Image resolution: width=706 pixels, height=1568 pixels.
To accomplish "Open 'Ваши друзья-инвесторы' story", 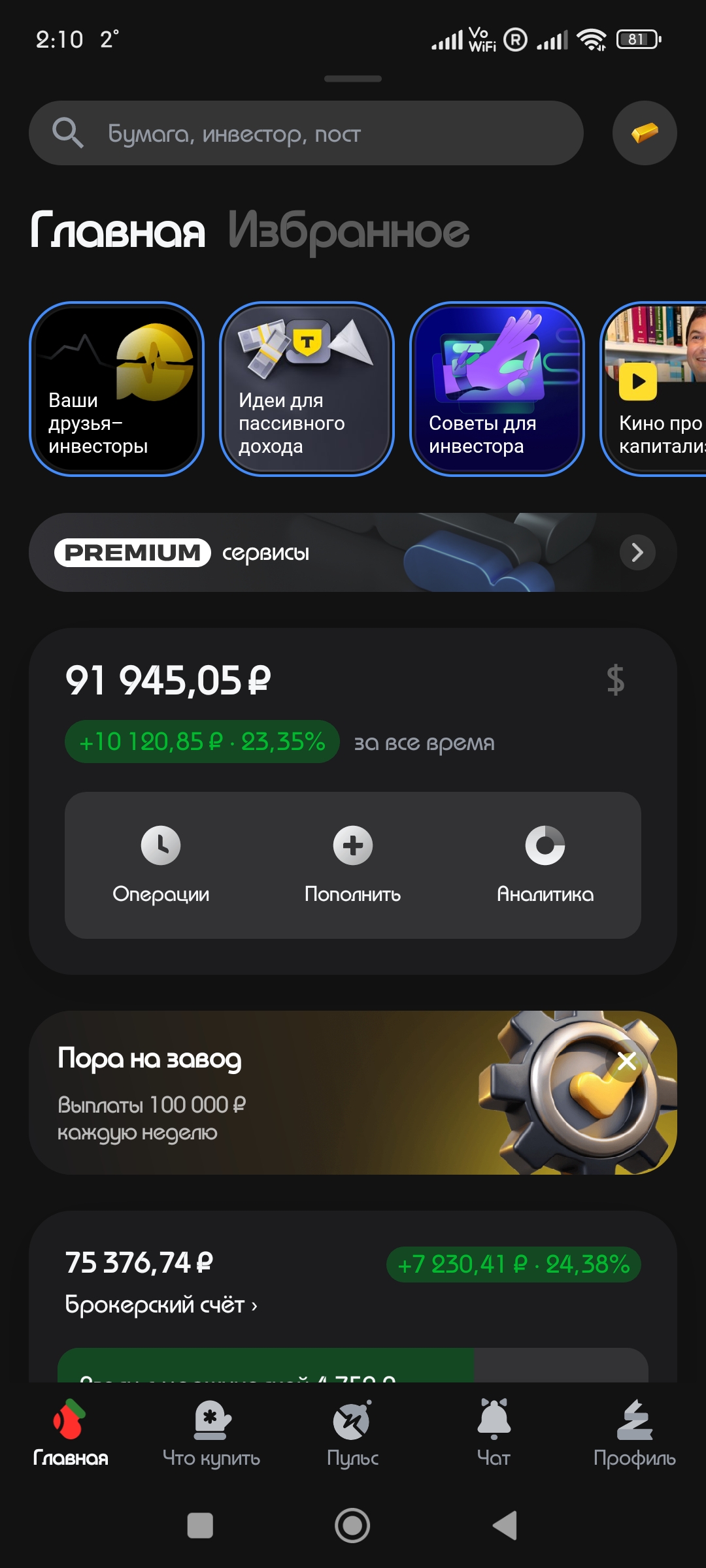I will (116, 389).
